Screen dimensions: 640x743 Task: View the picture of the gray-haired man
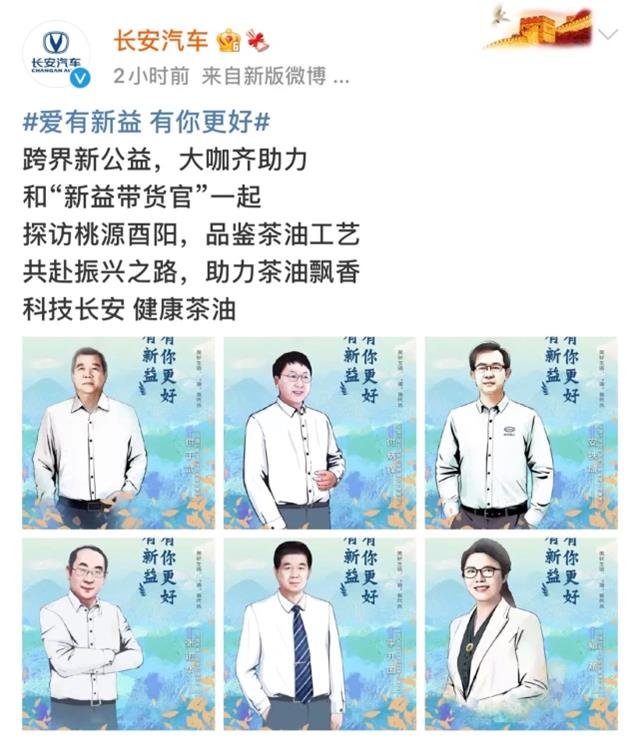tap(118, 432)
